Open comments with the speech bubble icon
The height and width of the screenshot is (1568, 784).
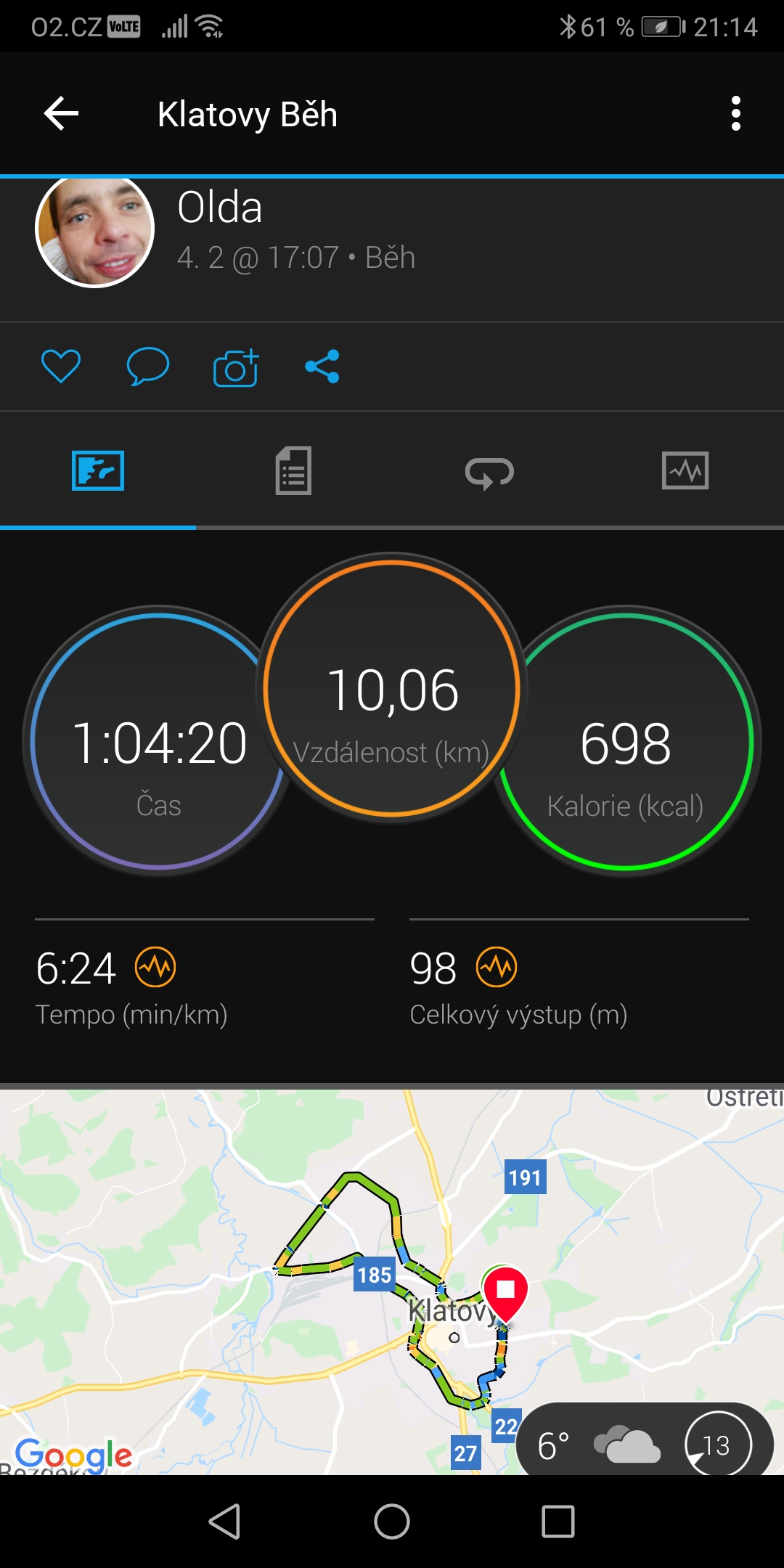[x=148, y=366]
